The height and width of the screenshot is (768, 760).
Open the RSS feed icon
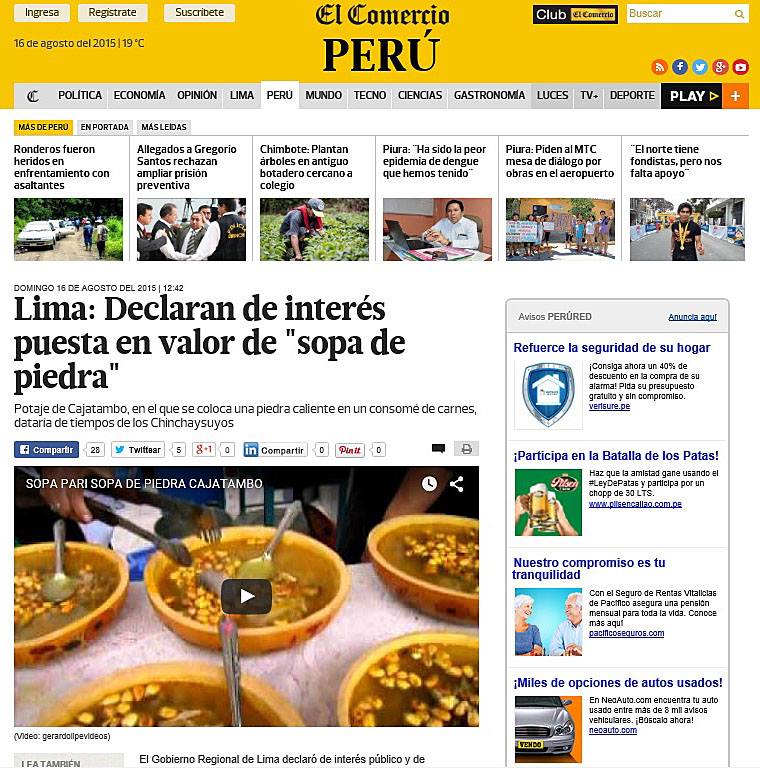(x=659, y=67)
